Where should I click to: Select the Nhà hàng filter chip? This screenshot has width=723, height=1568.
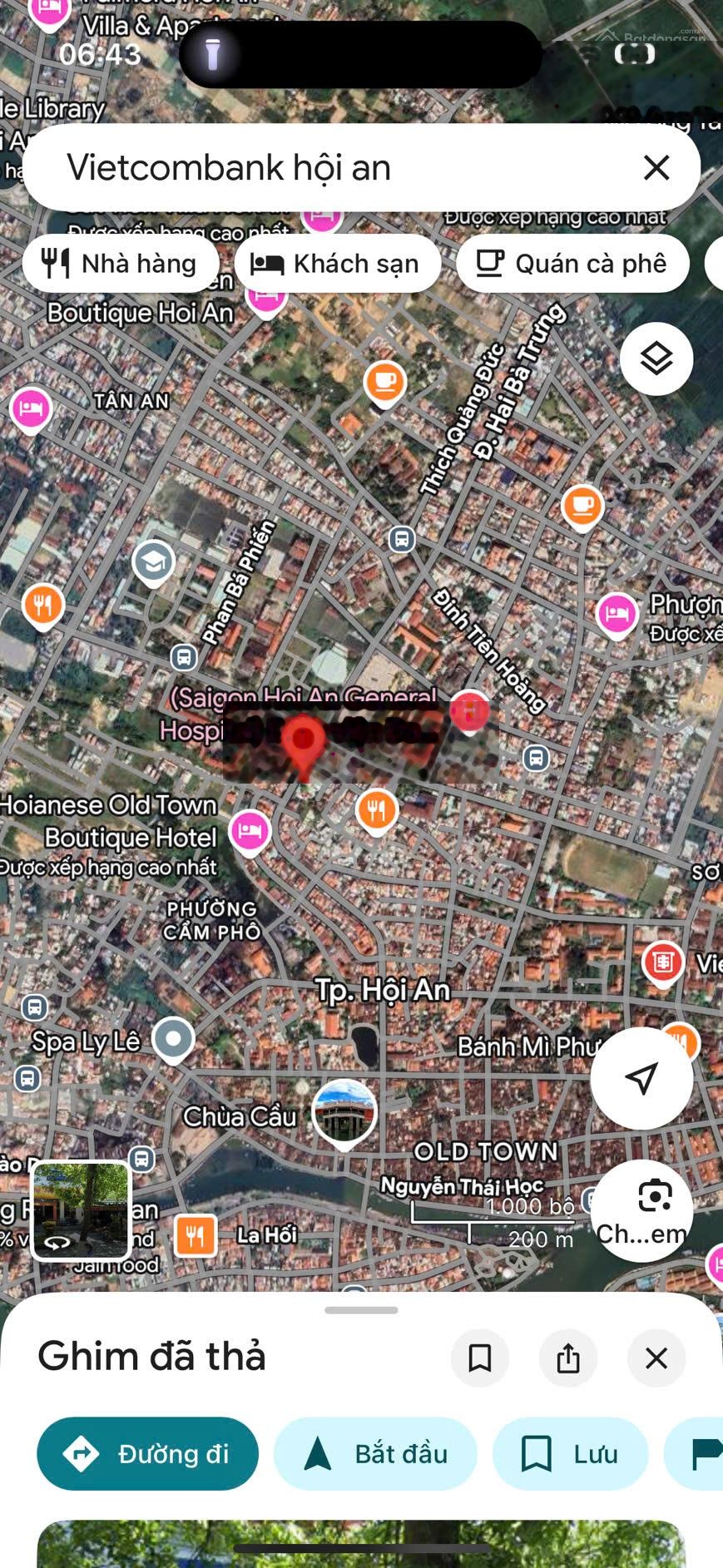(121, 264)
